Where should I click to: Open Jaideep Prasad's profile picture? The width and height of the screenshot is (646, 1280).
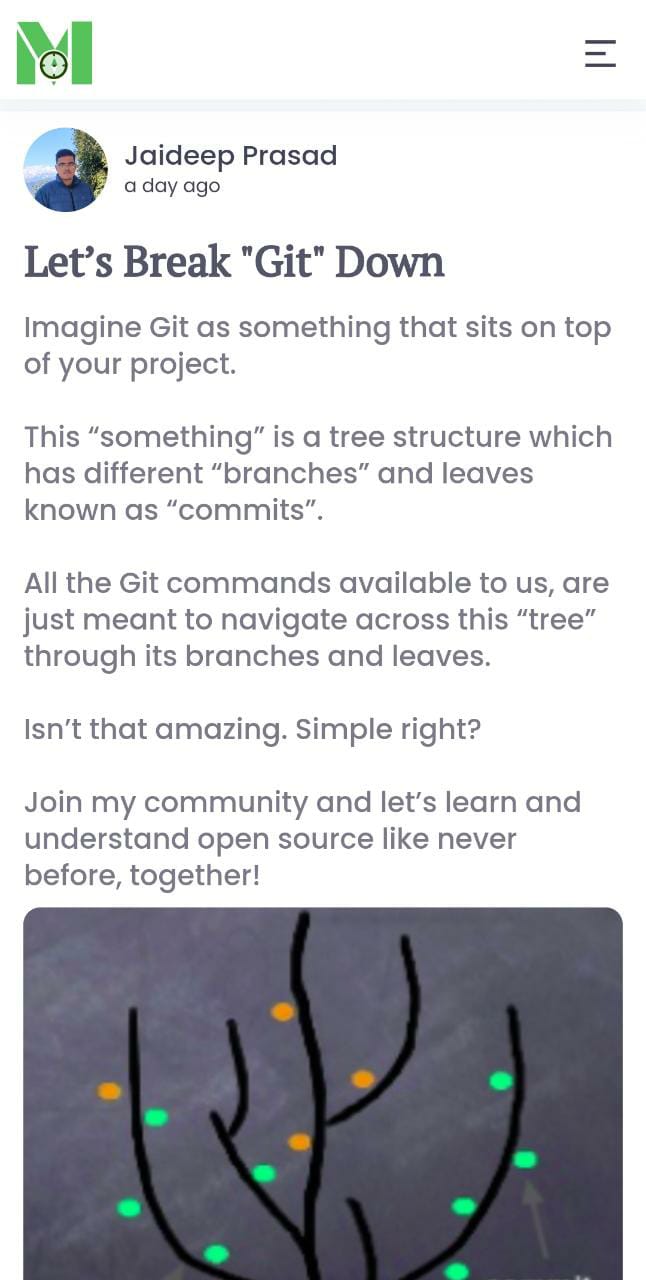pyautogui.click(x=66, y=170)
